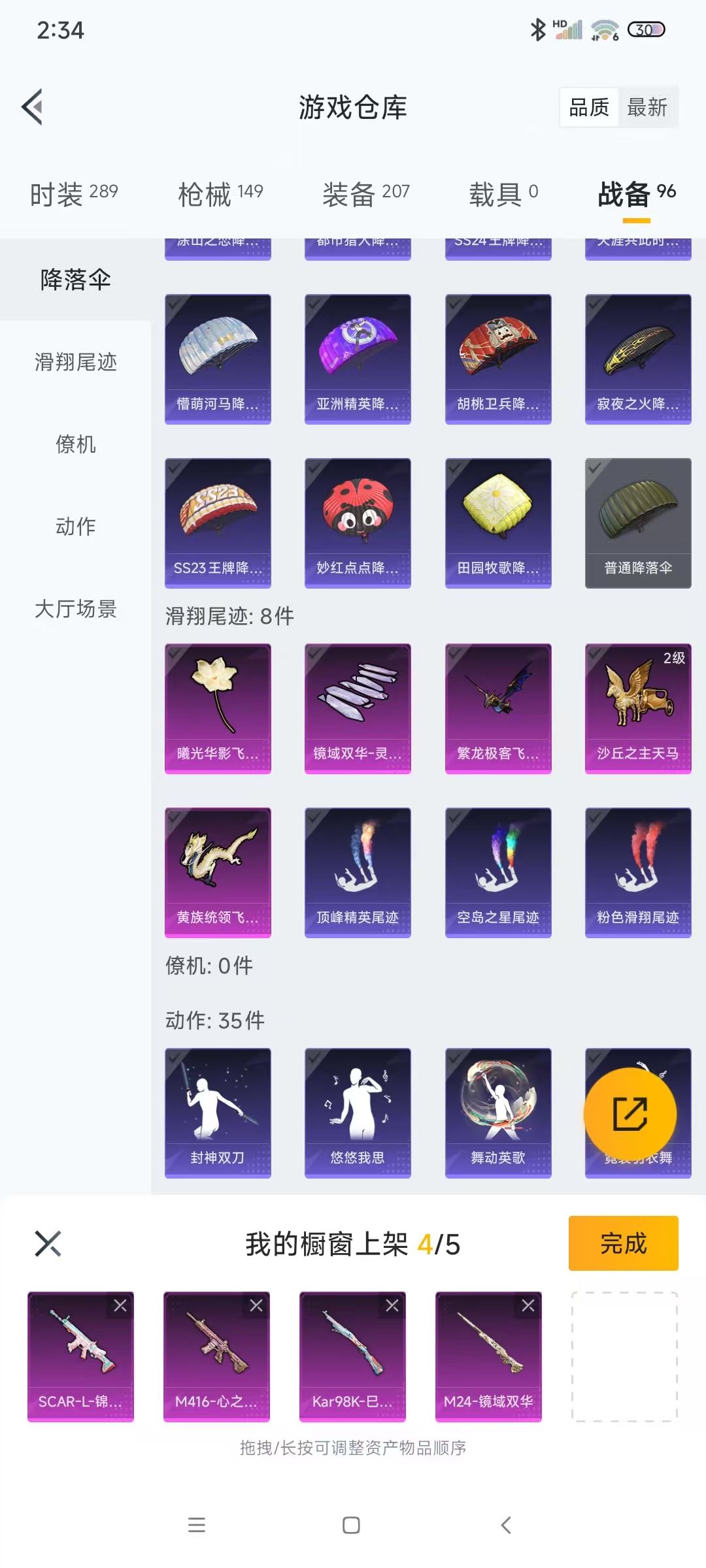
Task: Tap the empty fifth showcase slot
Action: pyautogui.click(x=624, y=1356)
